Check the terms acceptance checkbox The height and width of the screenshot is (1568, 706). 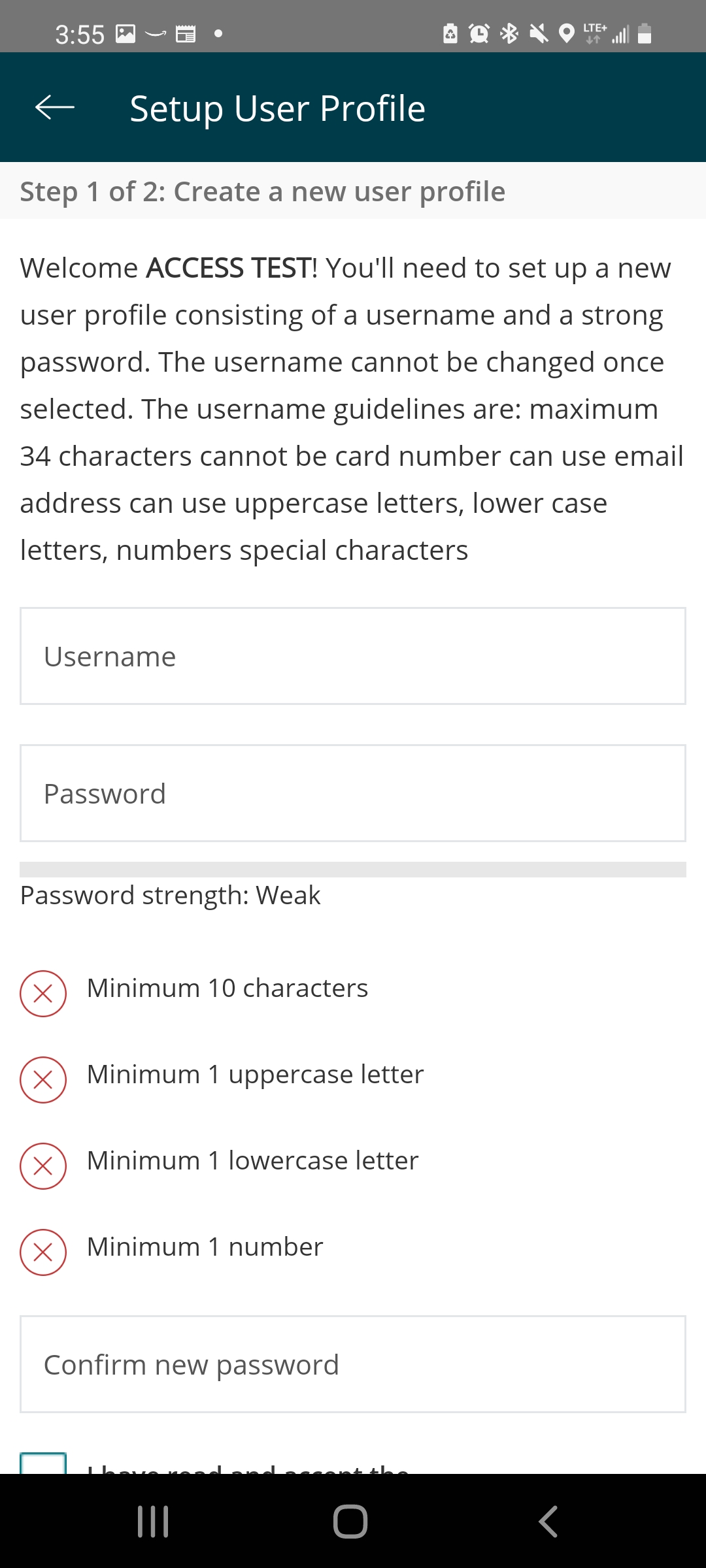tap(43, 1463)
